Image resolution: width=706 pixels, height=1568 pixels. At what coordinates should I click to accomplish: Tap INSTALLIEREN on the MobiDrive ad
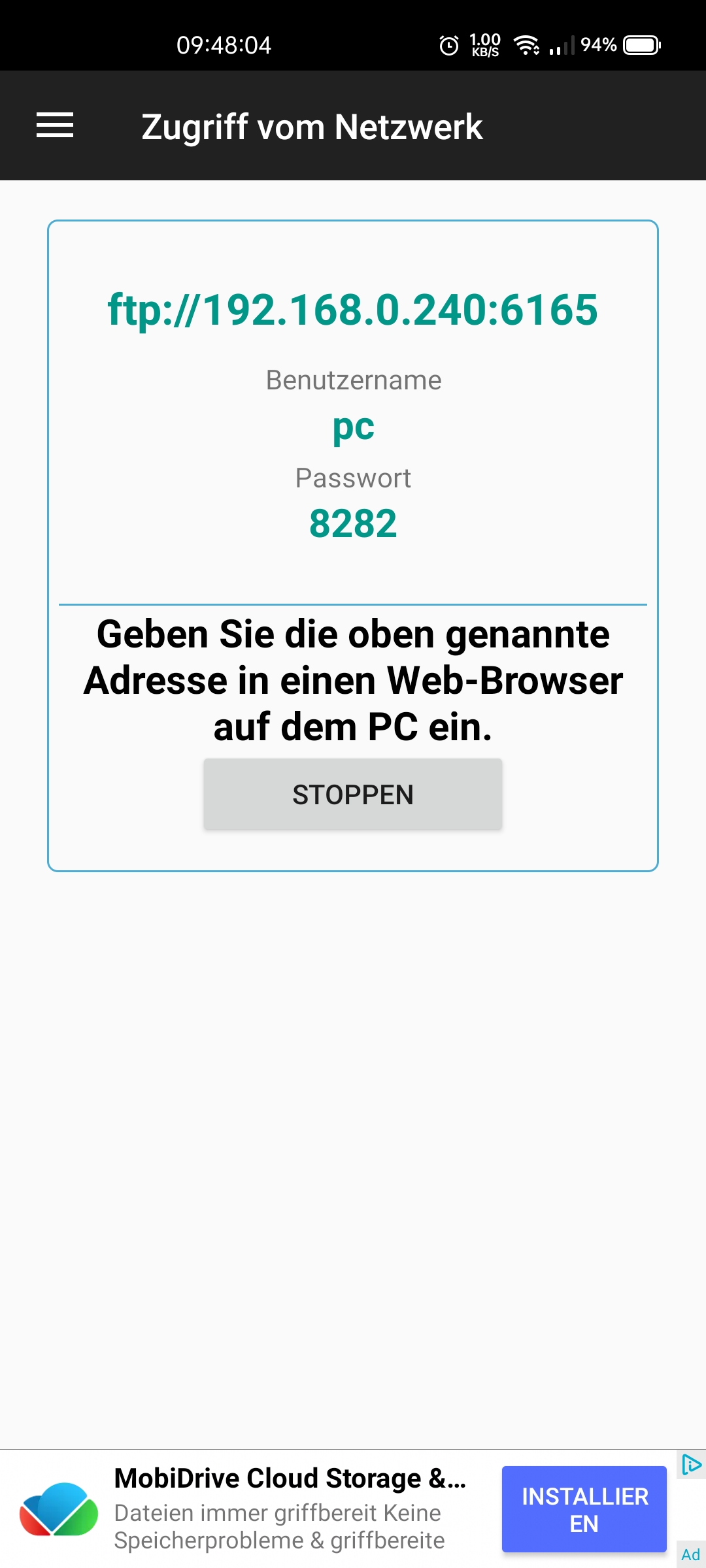pyautogui.click(x=584, y=1509)
